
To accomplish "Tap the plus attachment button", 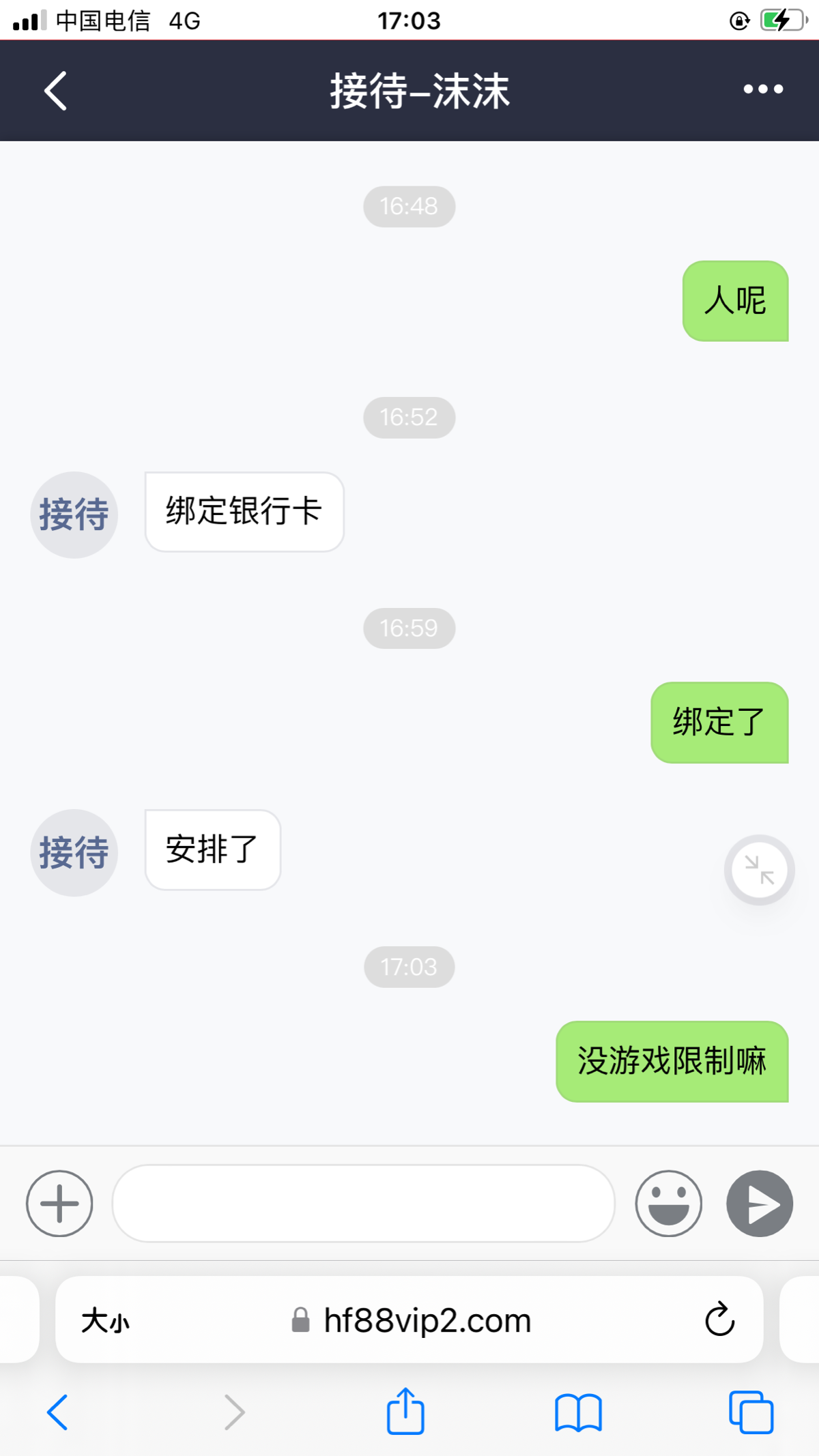I will (x=59, y=1204).
